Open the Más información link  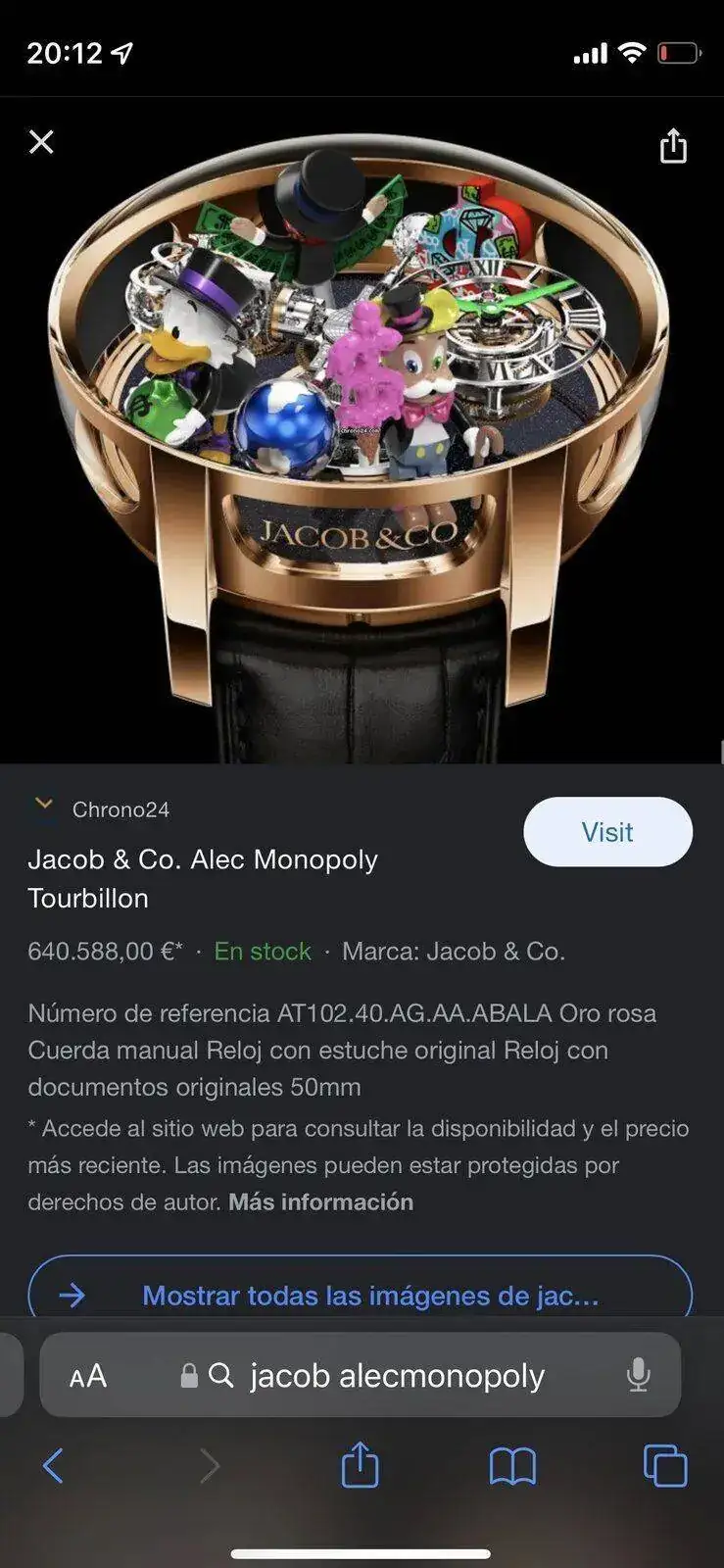320,1202
